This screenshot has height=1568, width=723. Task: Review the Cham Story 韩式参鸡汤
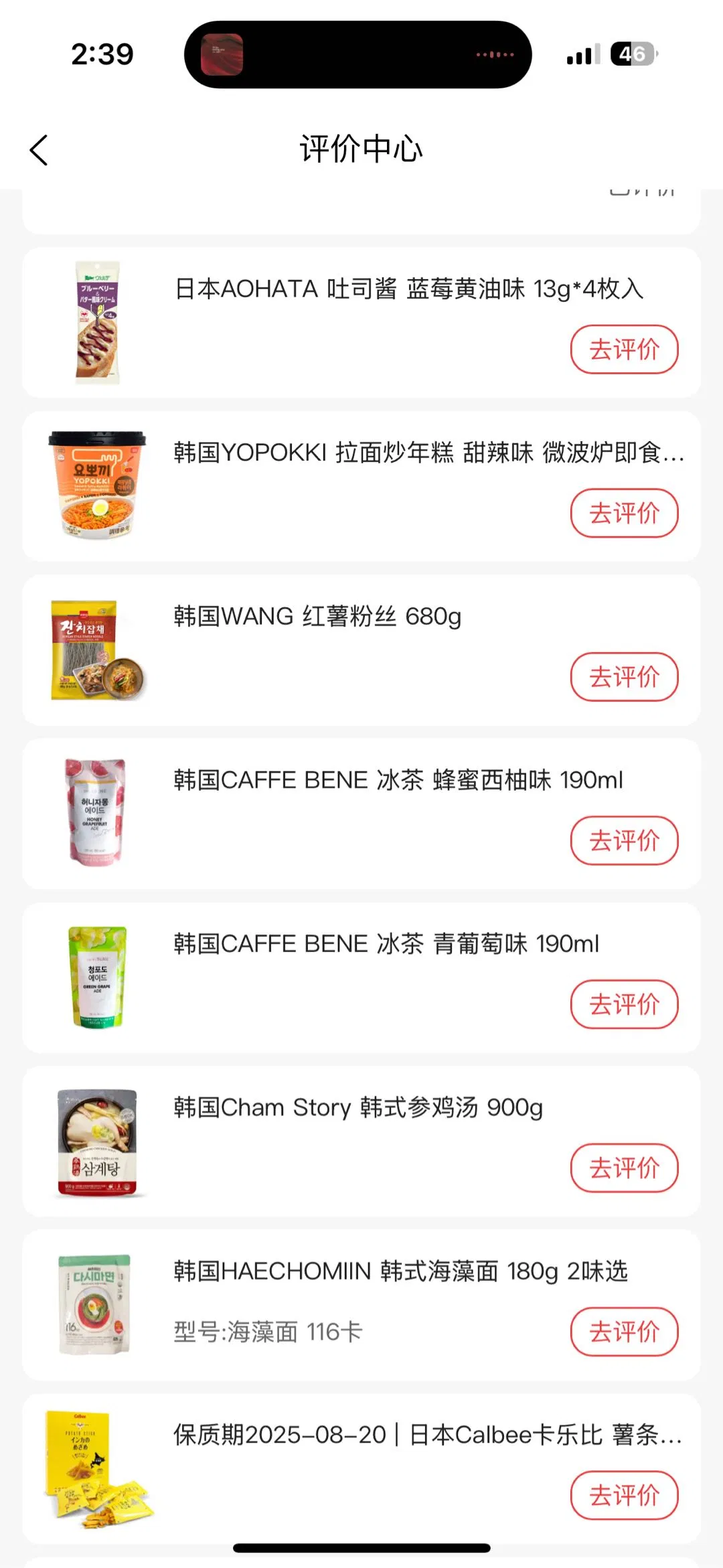point(624,1168)
